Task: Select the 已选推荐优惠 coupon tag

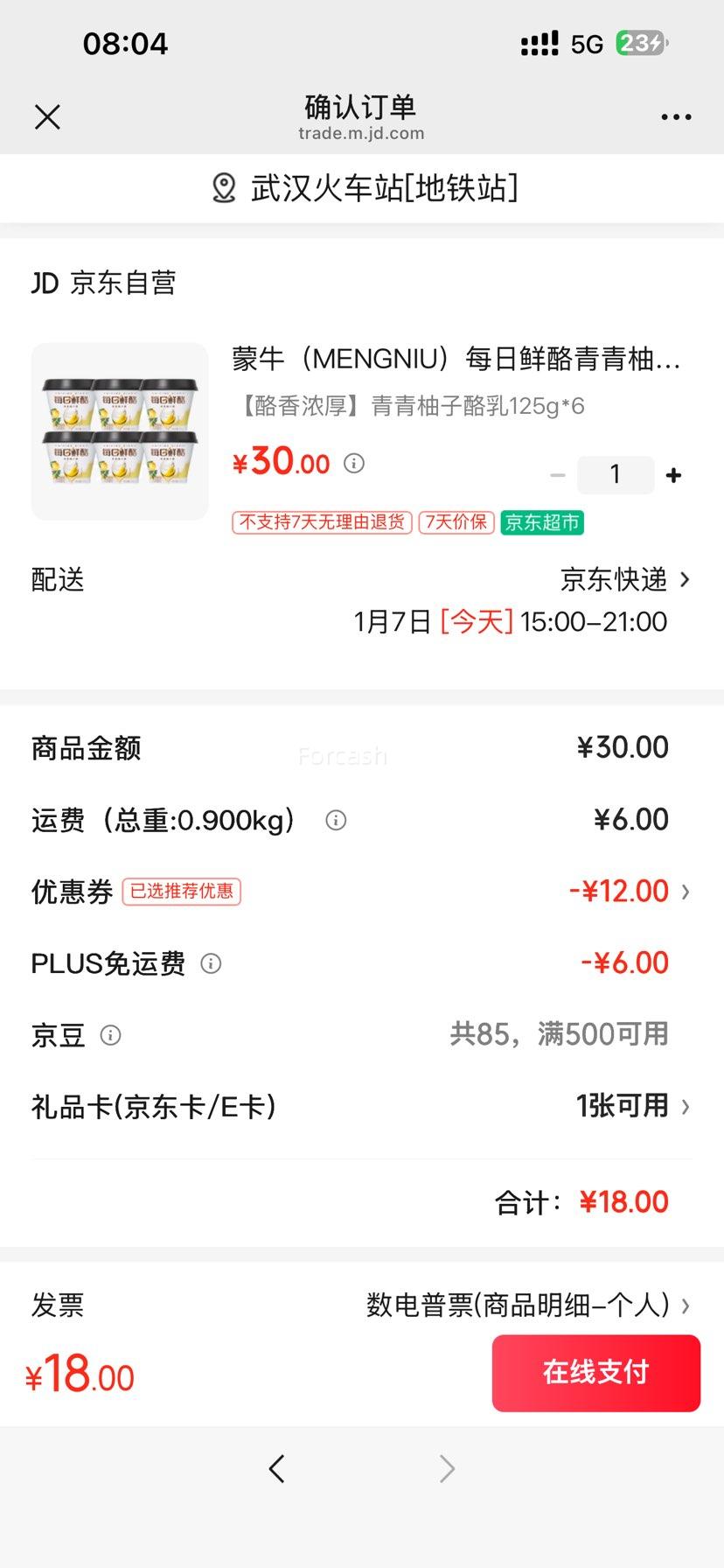Action: (182, 891)
